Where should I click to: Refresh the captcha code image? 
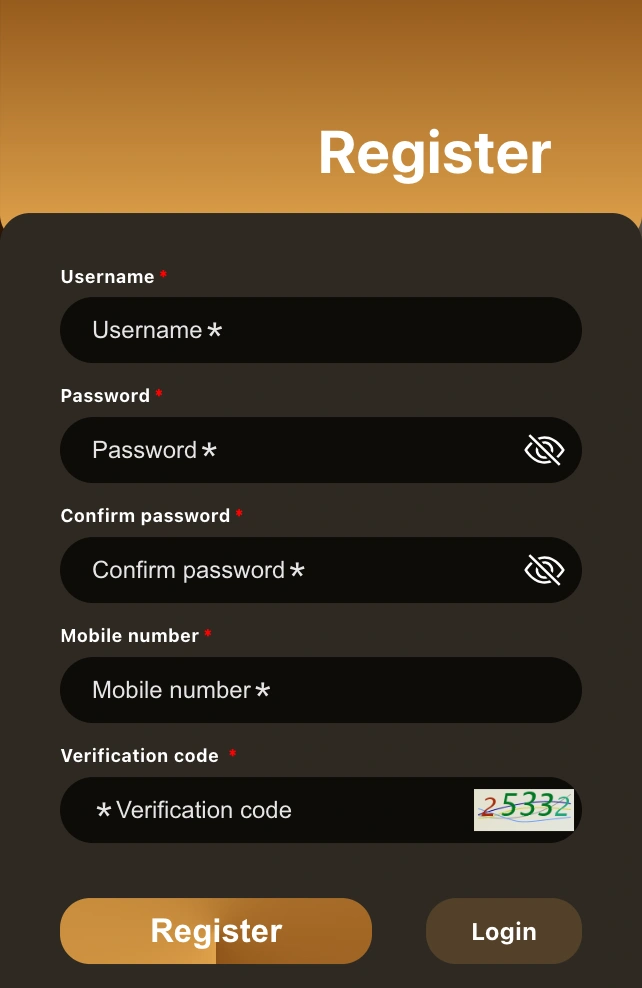pos(524,809)
